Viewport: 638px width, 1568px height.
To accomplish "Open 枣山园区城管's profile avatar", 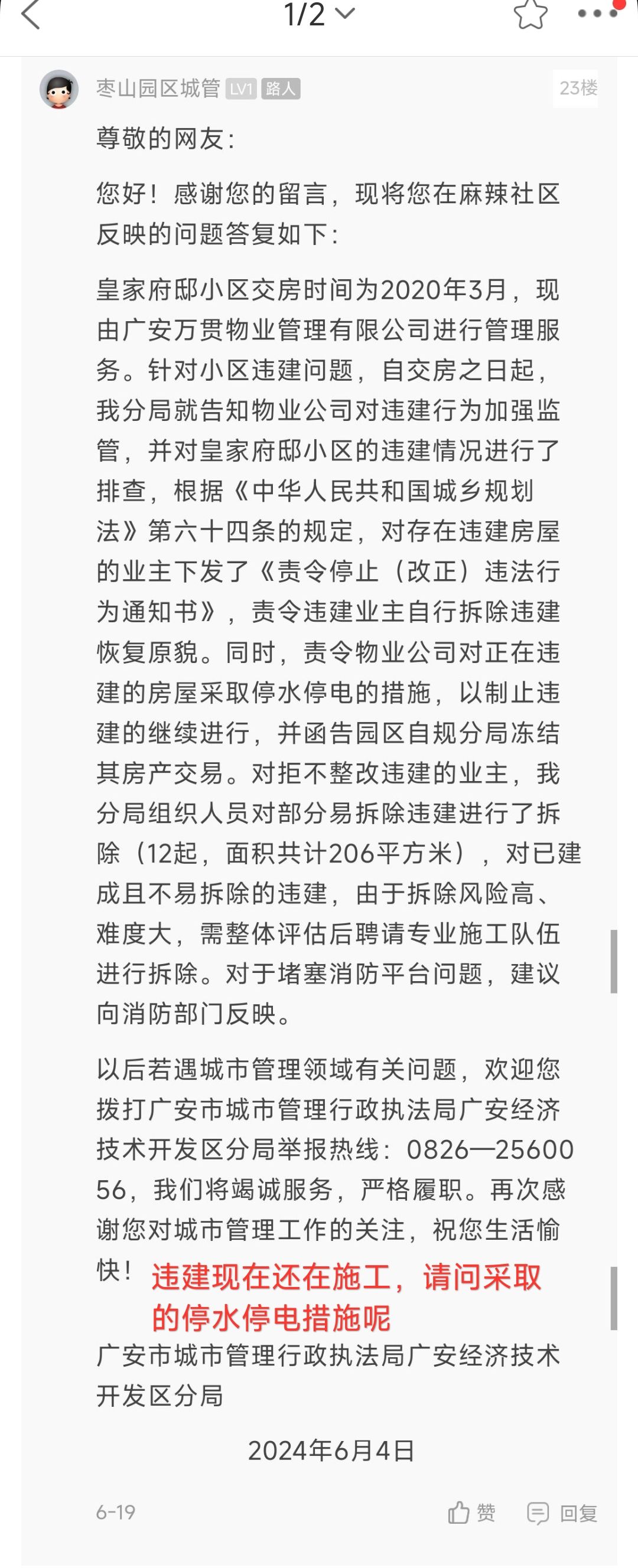I will pos(59,90).
